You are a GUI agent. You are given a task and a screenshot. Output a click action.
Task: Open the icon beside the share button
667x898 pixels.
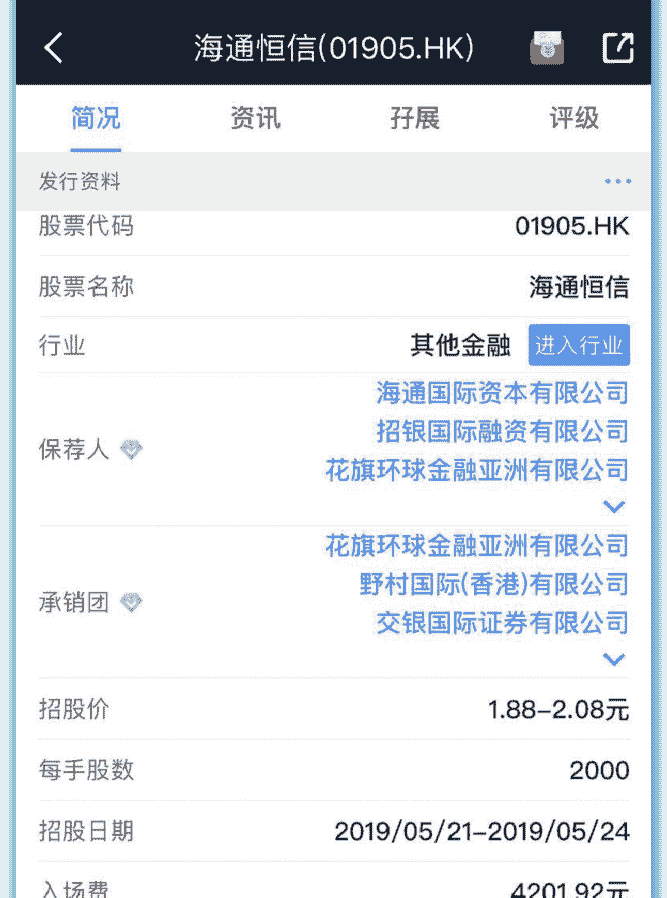(x=547, y=47)
